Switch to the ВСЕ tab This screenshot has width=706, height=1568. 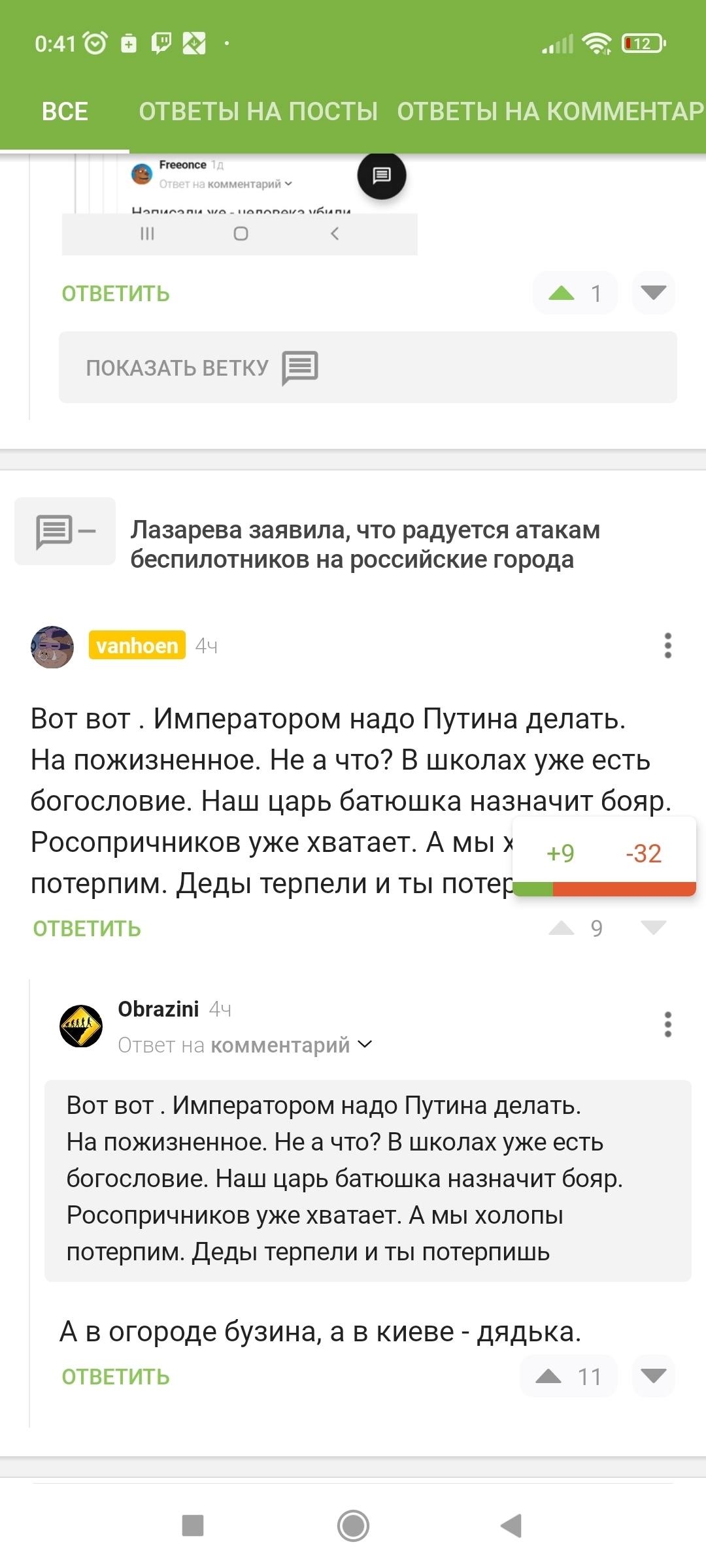click(x=65, y=112)
